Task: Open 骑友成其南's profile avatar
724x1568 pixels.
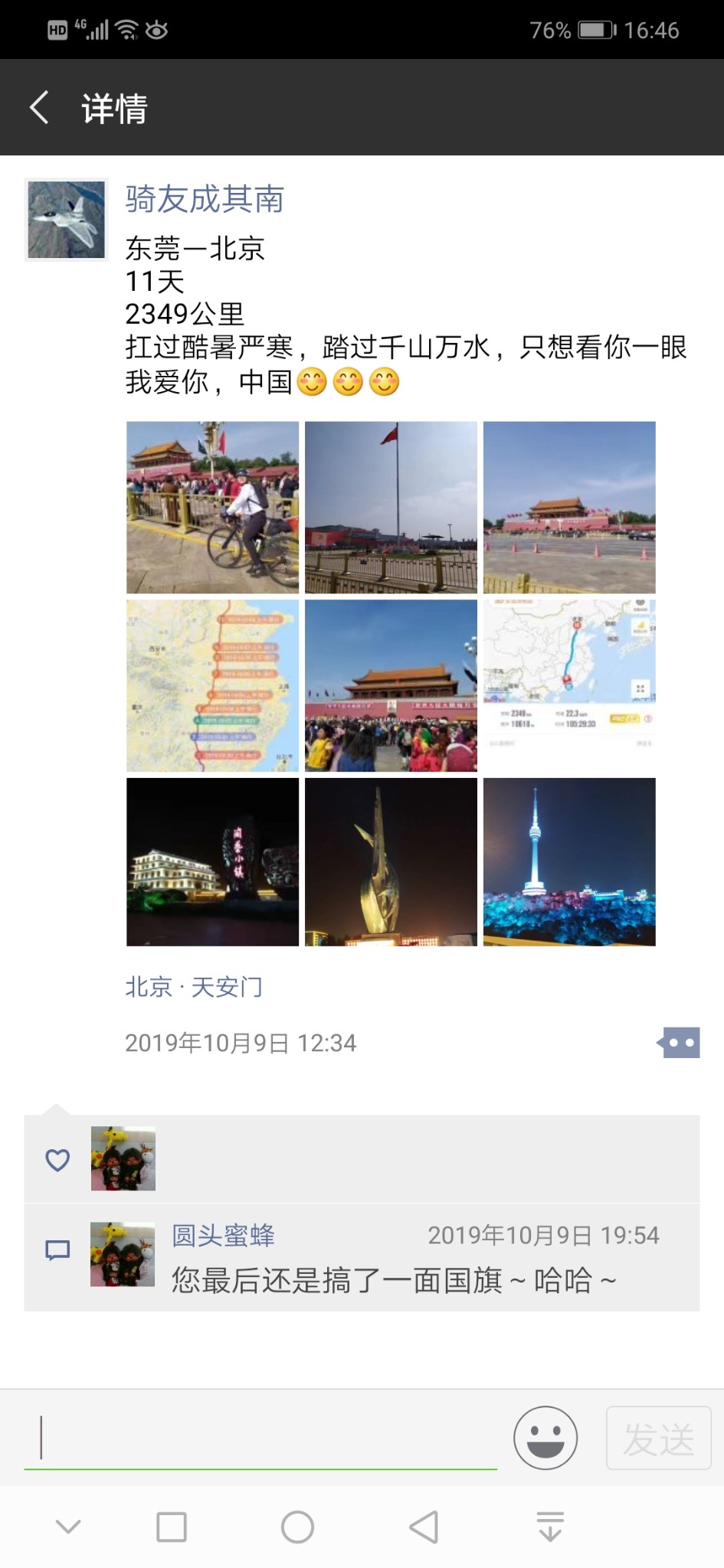Action: pos(66,220)
